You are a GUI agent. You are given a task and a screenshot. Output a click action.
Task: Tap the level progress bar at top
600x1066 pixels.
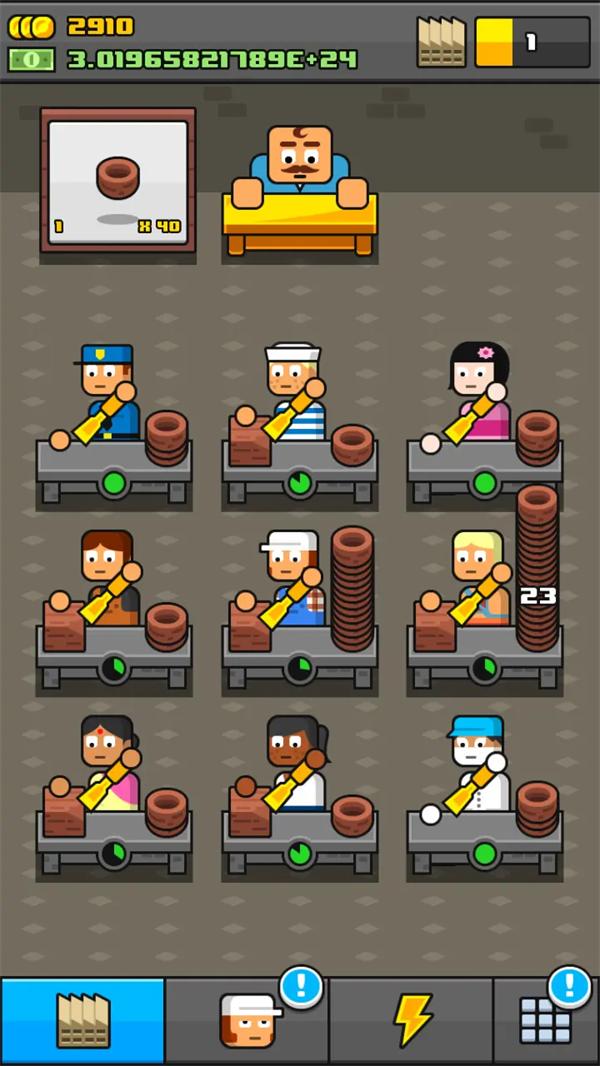click(531, 42)
